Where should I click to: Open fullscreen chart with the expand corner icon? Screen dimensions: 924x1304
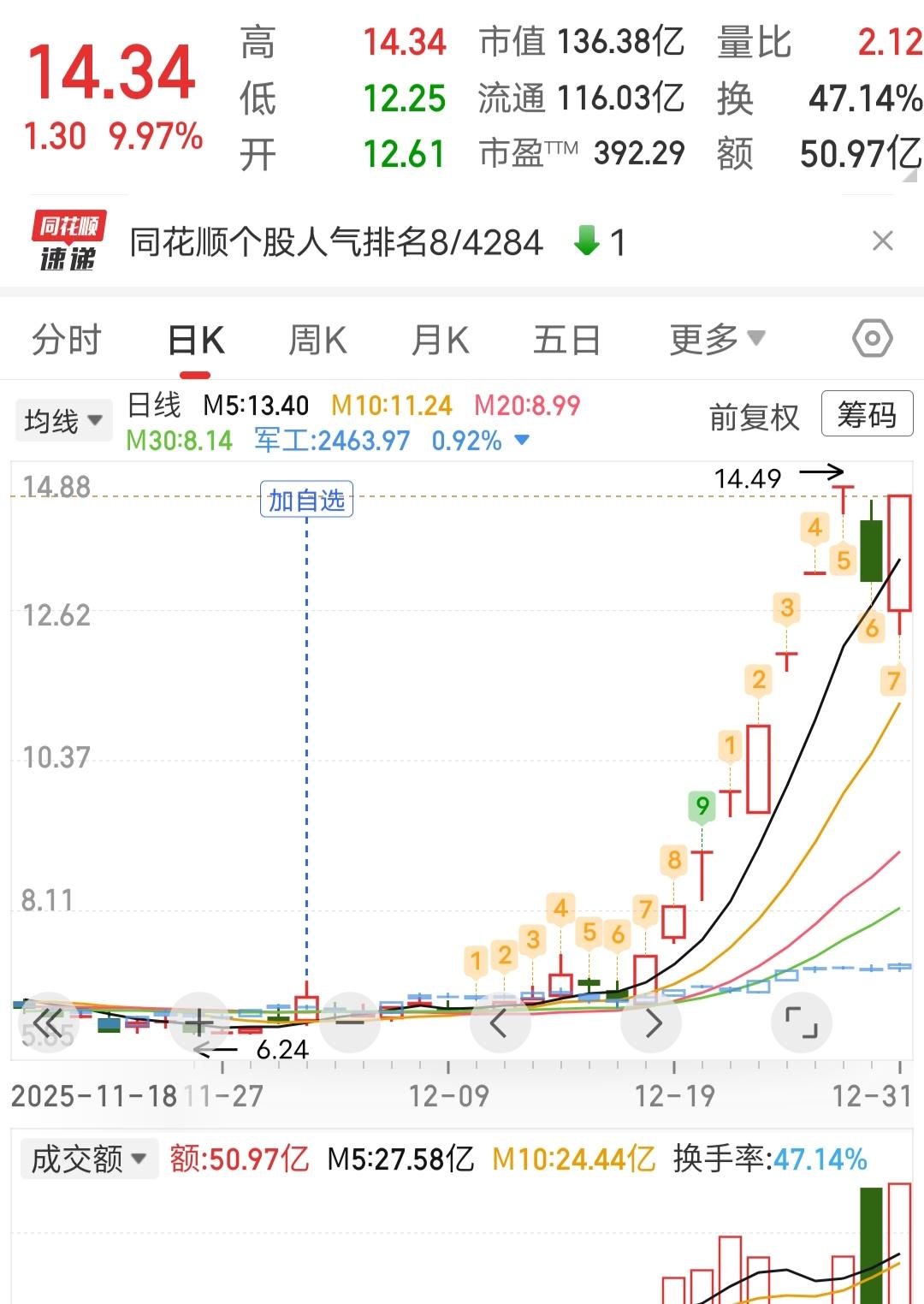tap(802, 1022)
